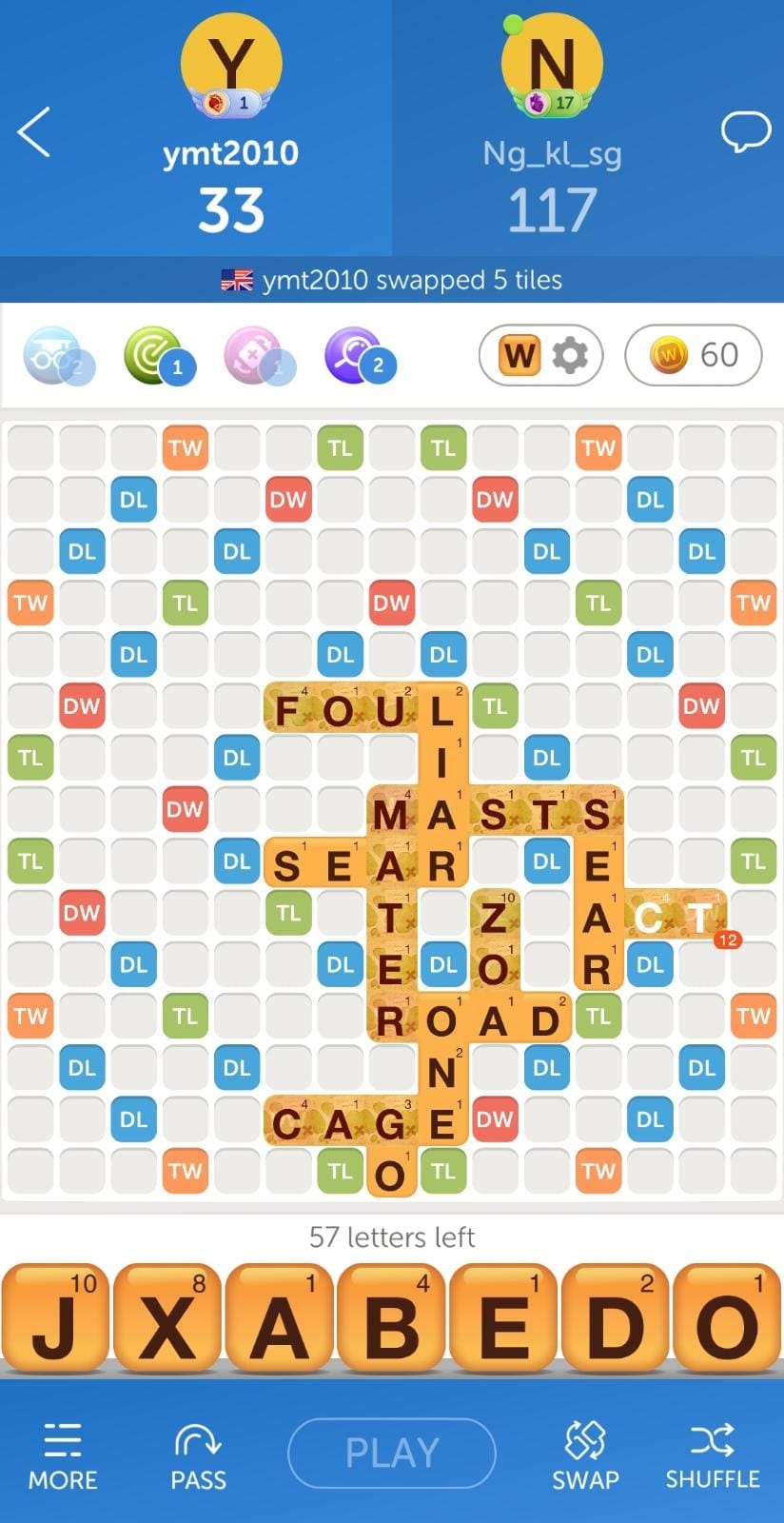This screenshot has height=1523, width=784.
Task: Select the X tile in the rack
Action: click(167, 1319)
